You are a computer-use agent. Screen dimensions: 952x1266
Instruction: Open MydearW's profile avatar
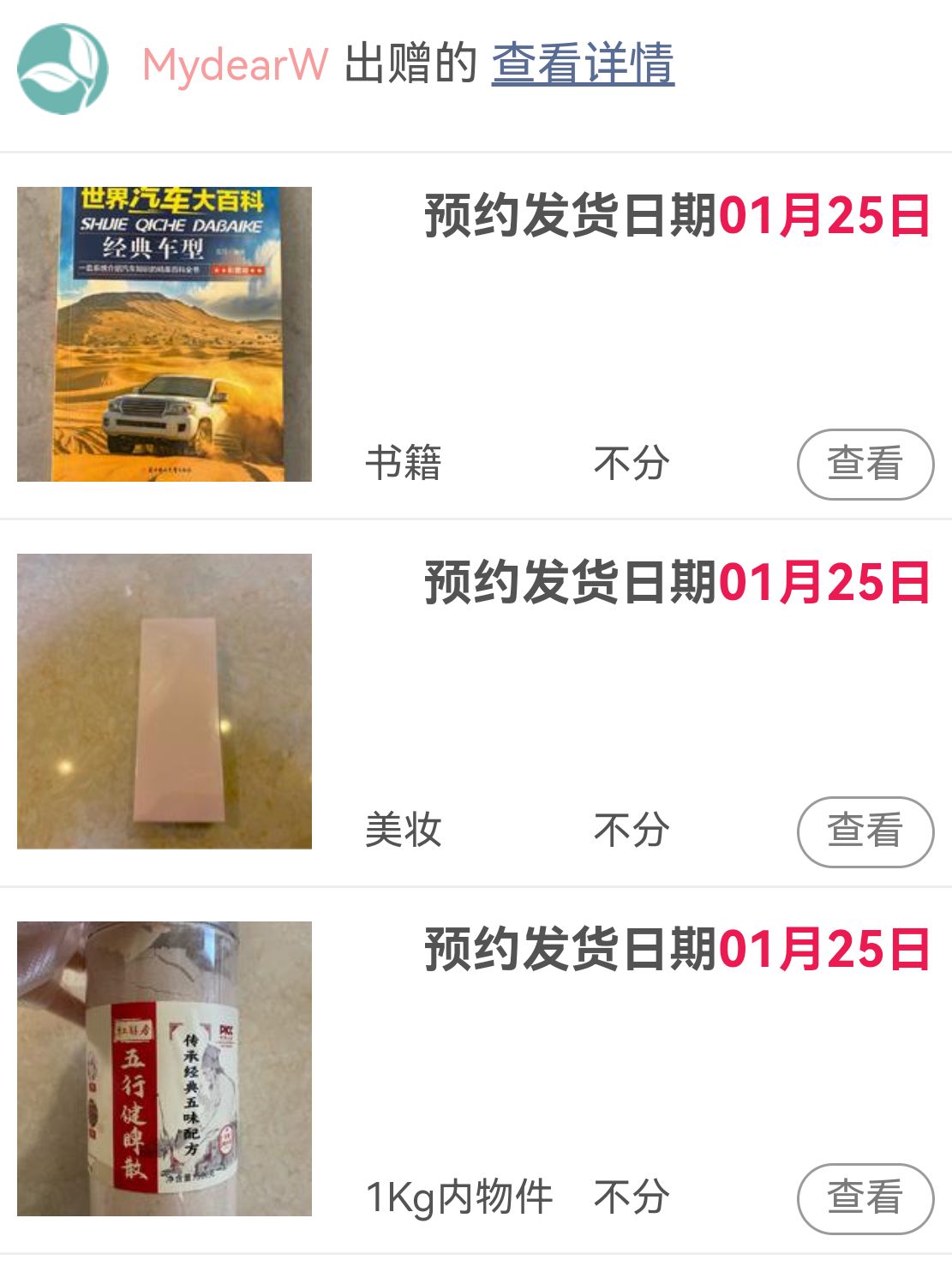click(x=63, y=69)
